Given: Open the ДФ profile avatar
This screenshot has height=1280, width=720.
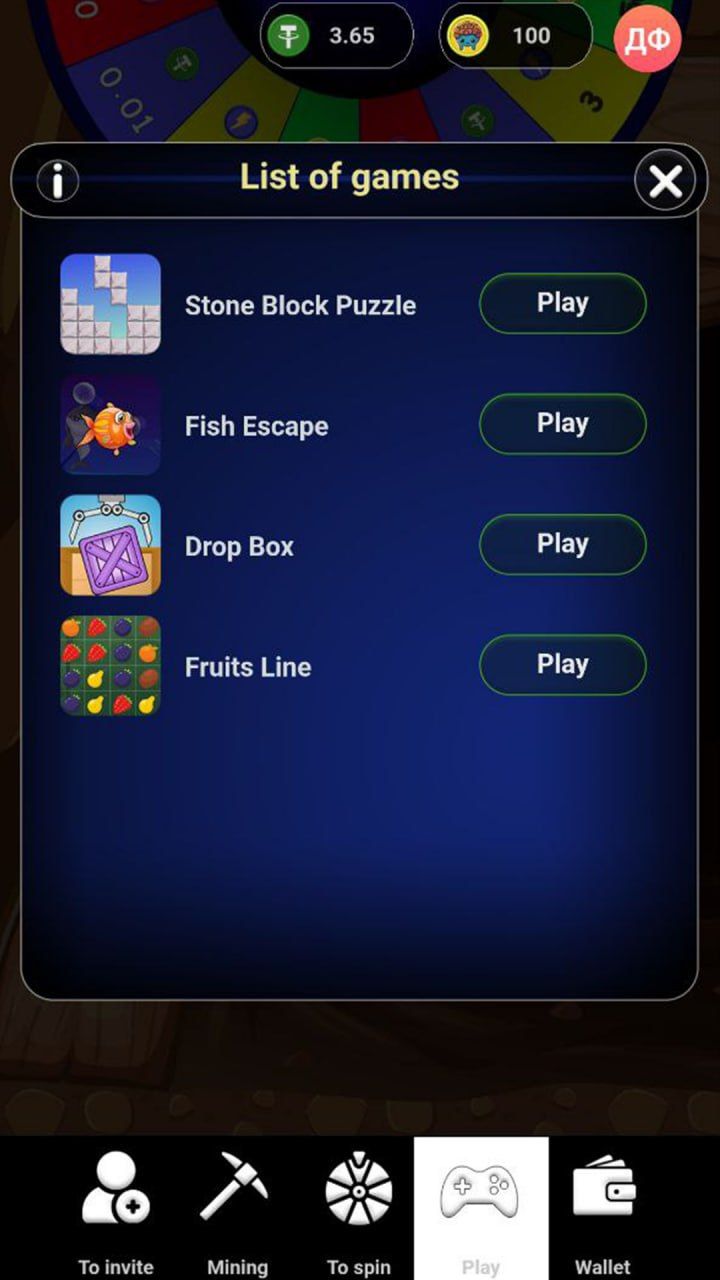Looking at the screenshot, I should [647, 37].
